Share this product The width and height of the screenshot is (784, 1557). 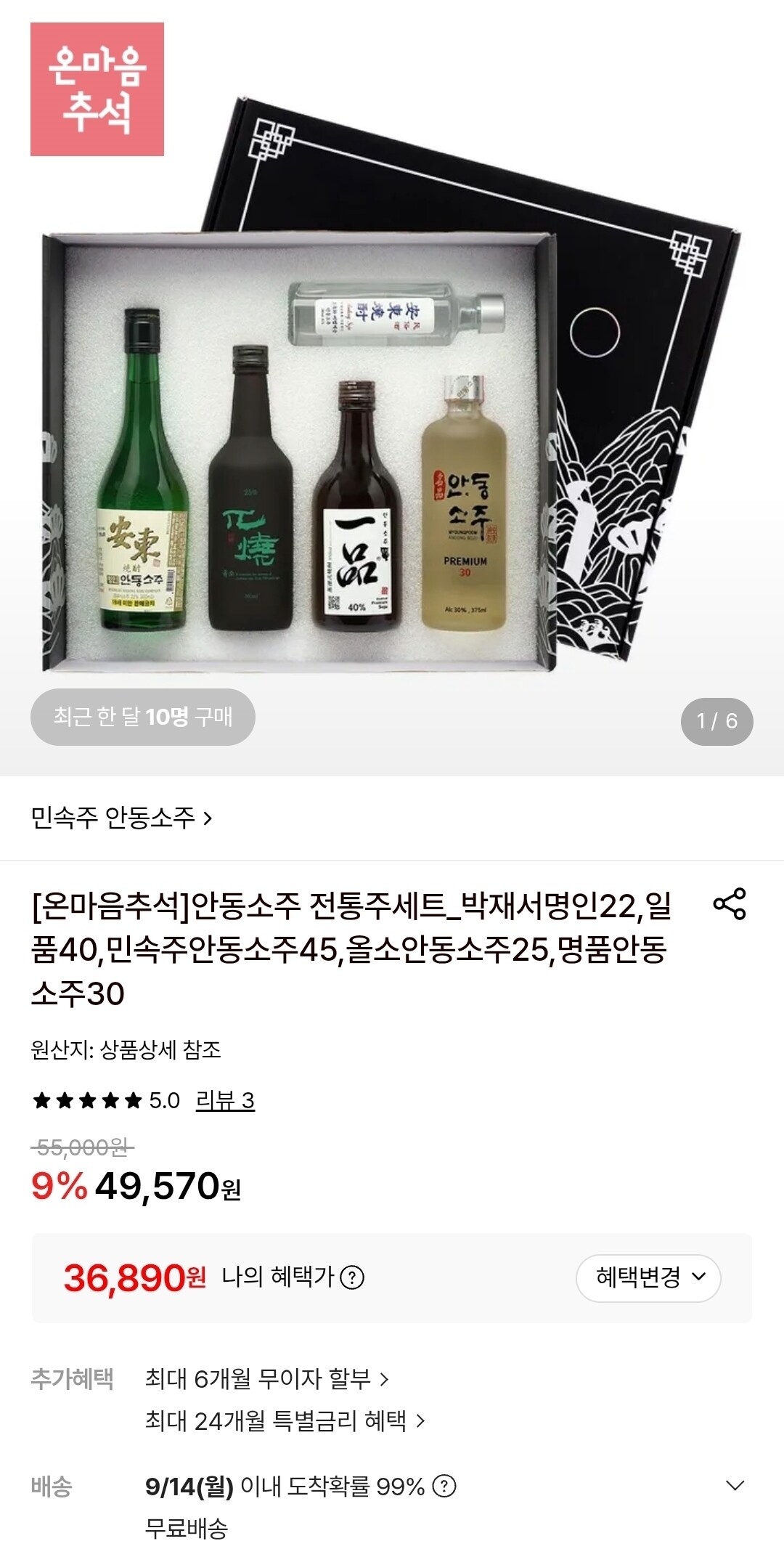[x=730, y=903]
